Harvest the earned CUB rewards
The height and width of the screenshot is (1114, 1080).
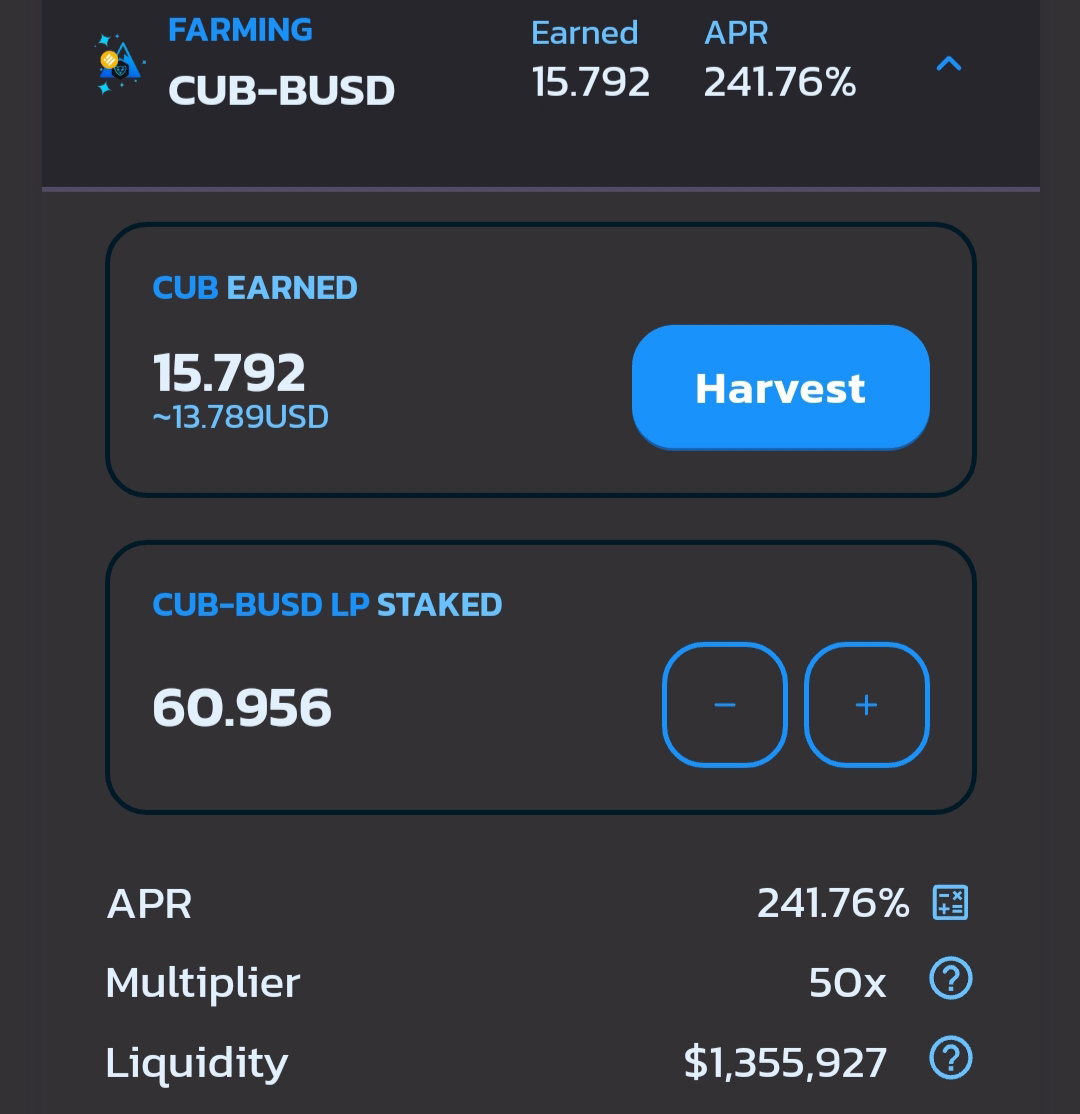[x=781, y=387]
